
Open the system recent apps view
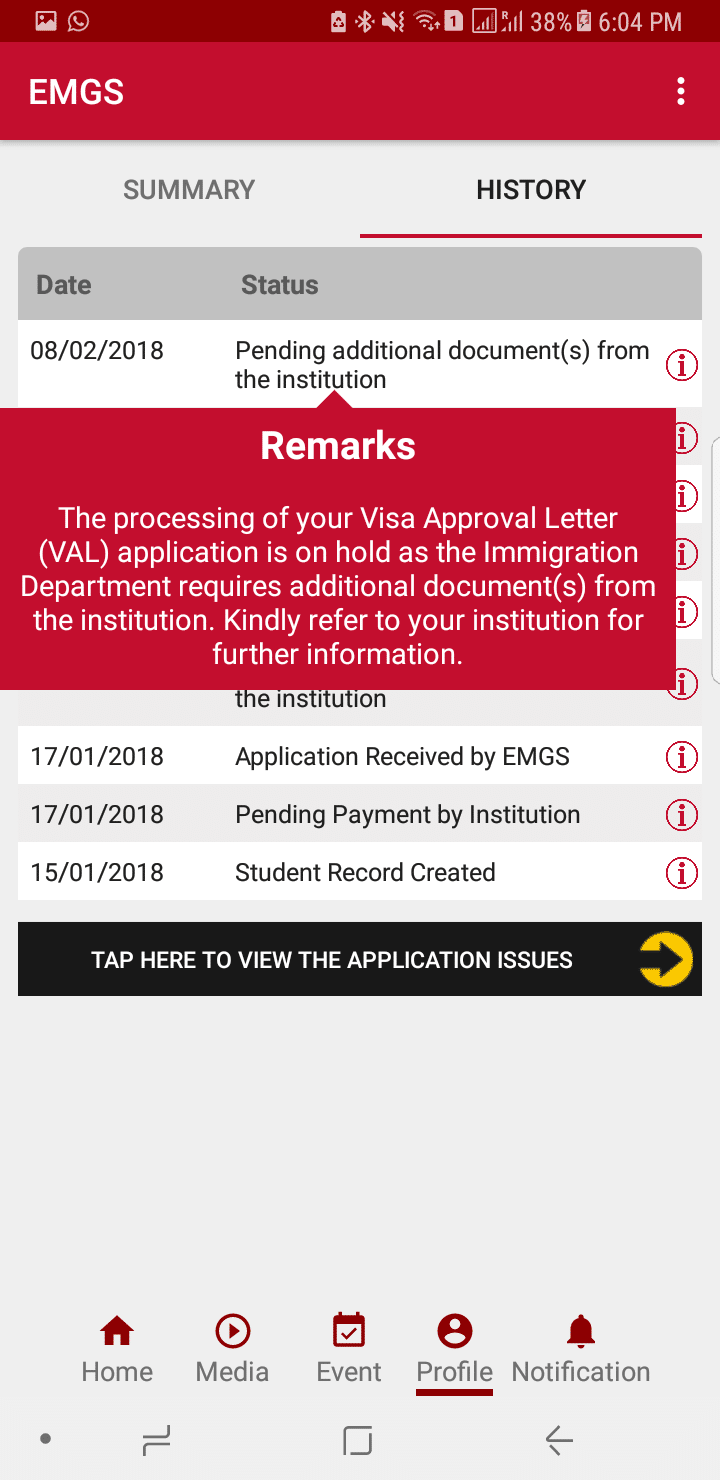click(x=157, y=1440)
